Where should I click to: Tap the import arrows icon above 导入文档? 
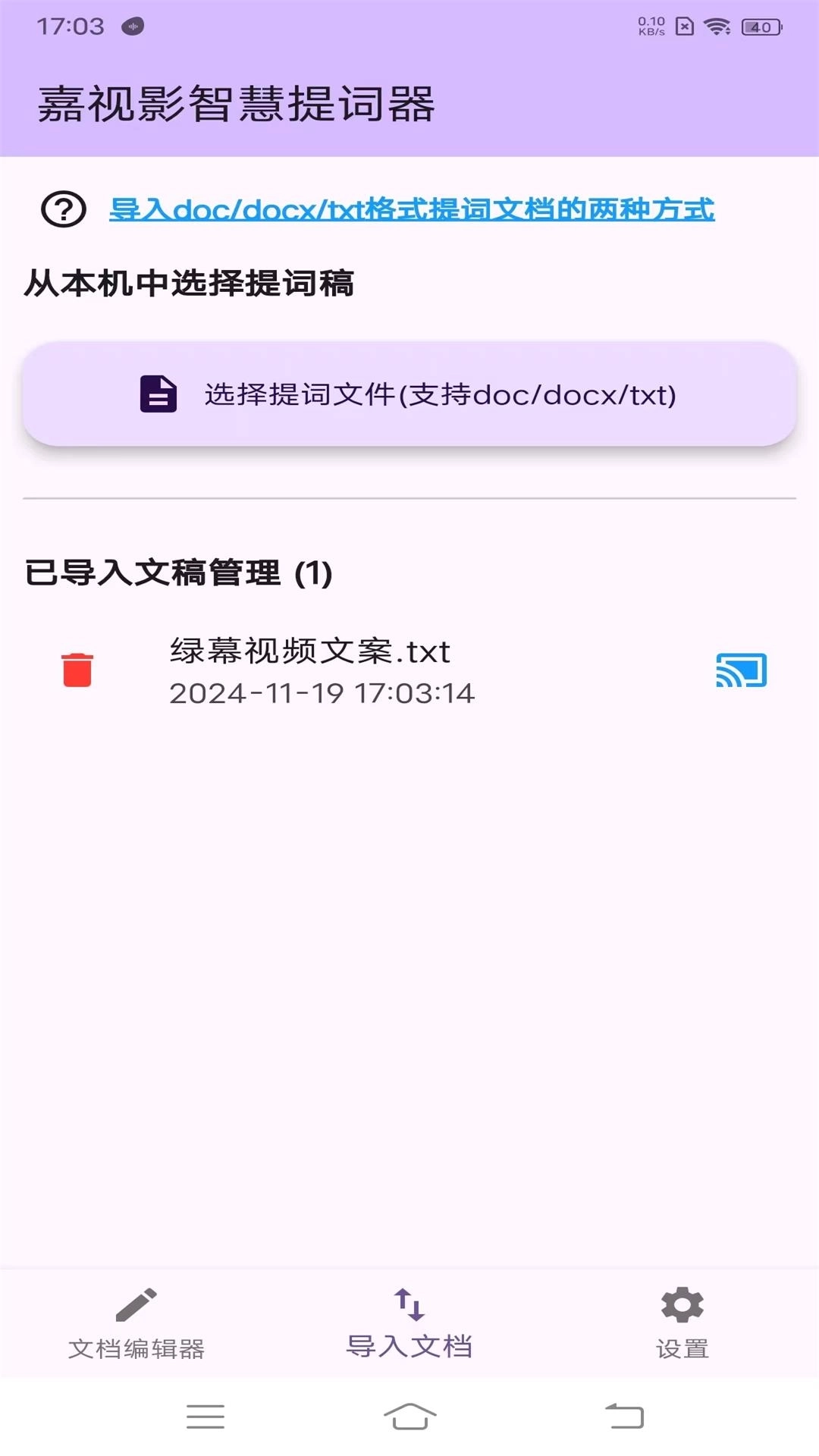pyautogui.click(x=409, y=1300)
